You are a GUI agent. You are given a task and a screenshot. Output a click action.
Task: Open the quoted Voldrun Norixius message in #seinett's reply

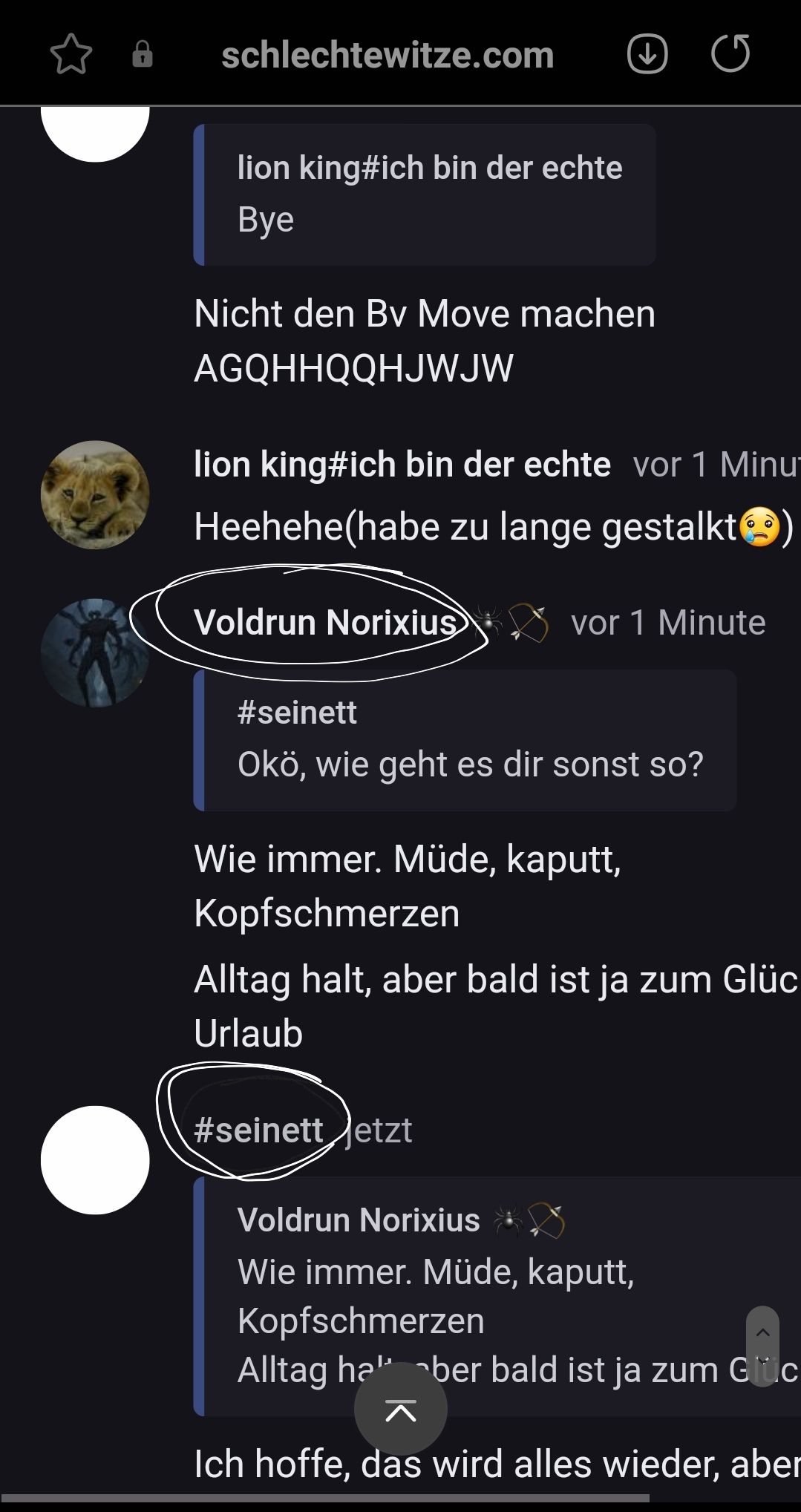click(490, 1295)
